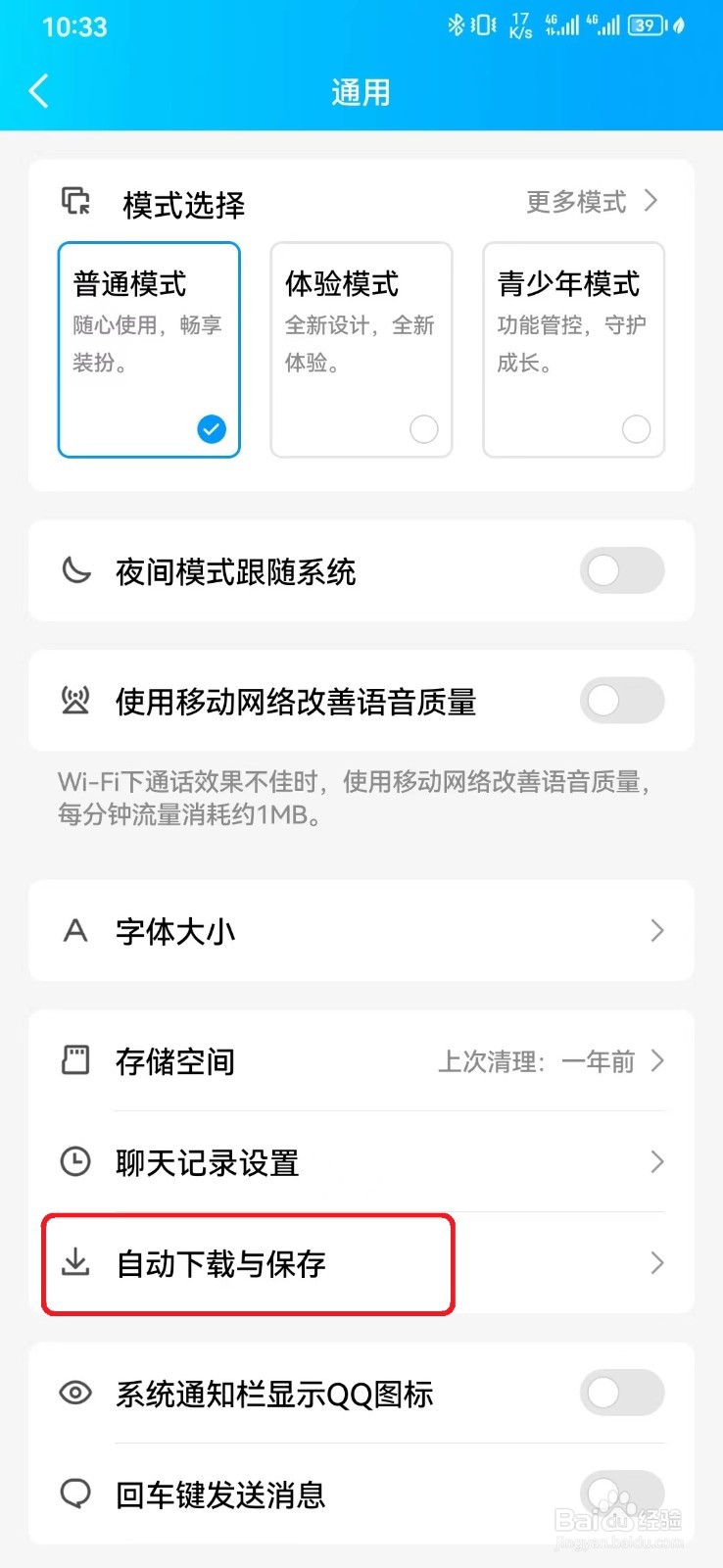The image size is (723, 1568).
Task: Turn on 系统通知栏显示QQ图标
Action: pos(622,1394)
